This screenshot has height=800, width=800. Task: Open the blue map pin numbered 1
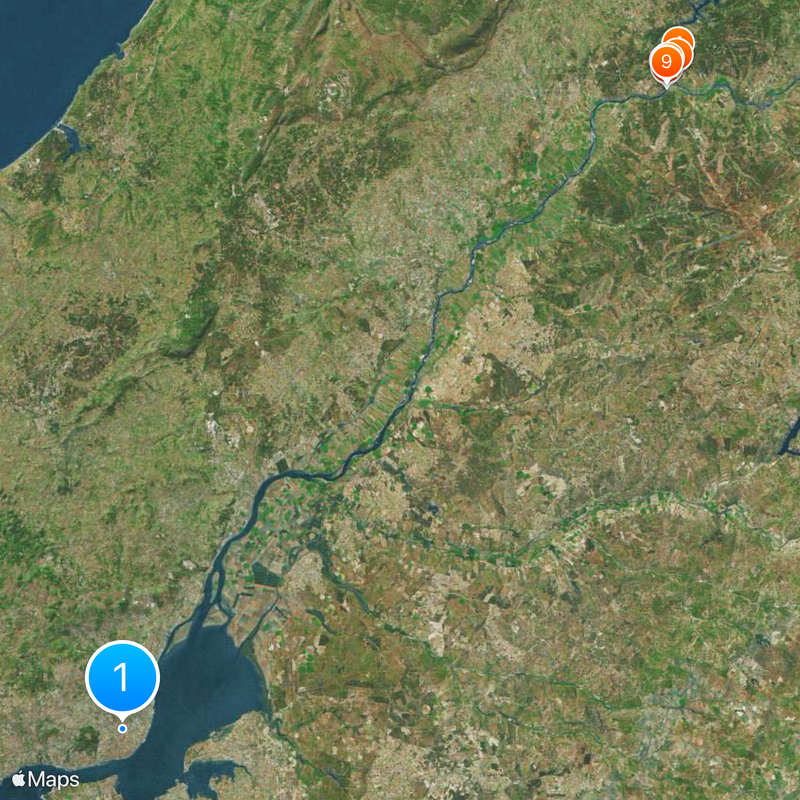[123, 677]
